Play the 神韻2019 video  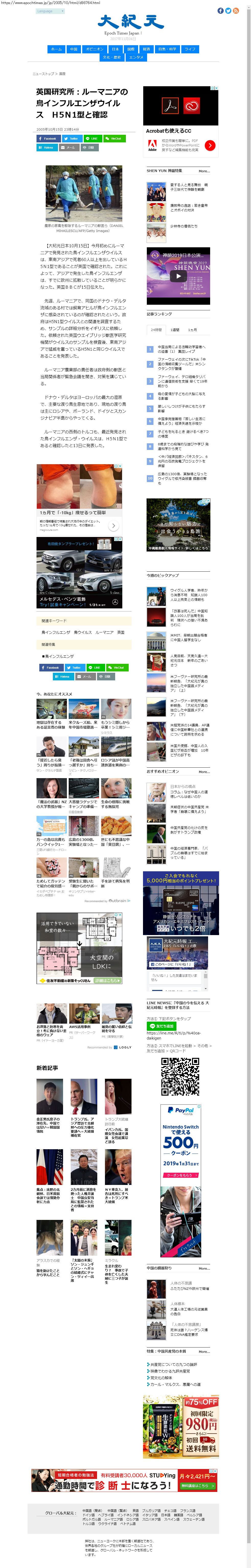tap(178, 276)
